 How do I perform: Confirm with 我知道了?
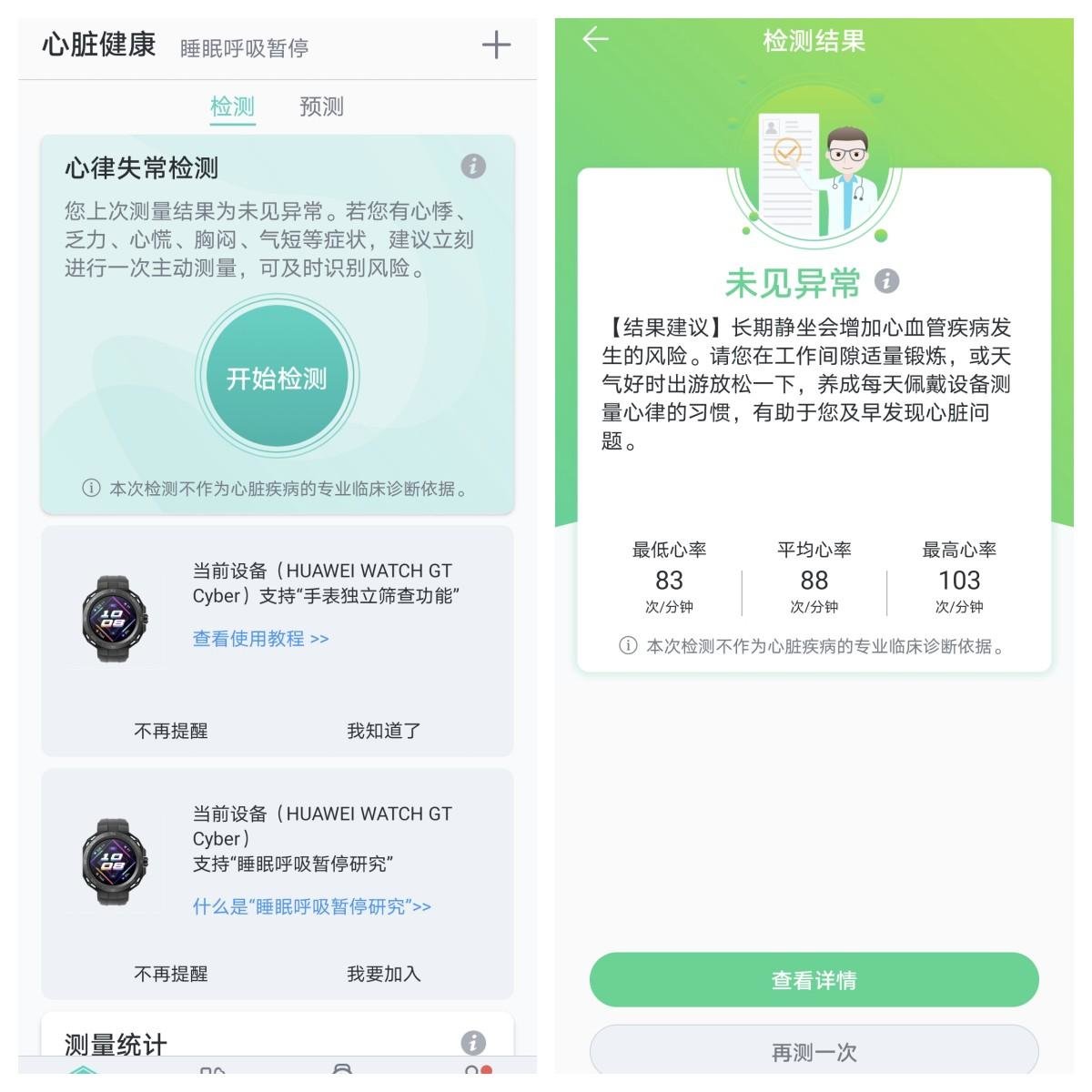click(384, 731)
